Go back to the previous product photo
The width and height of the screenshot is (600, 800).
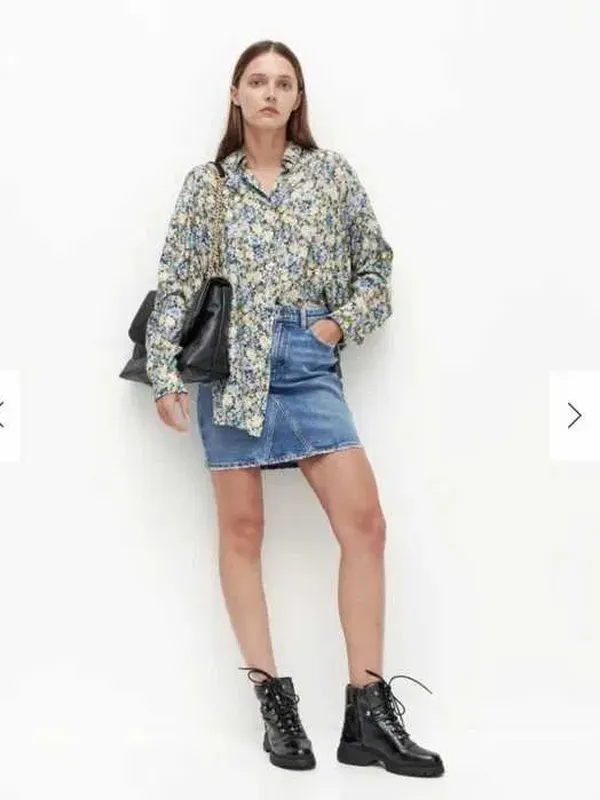6,415
